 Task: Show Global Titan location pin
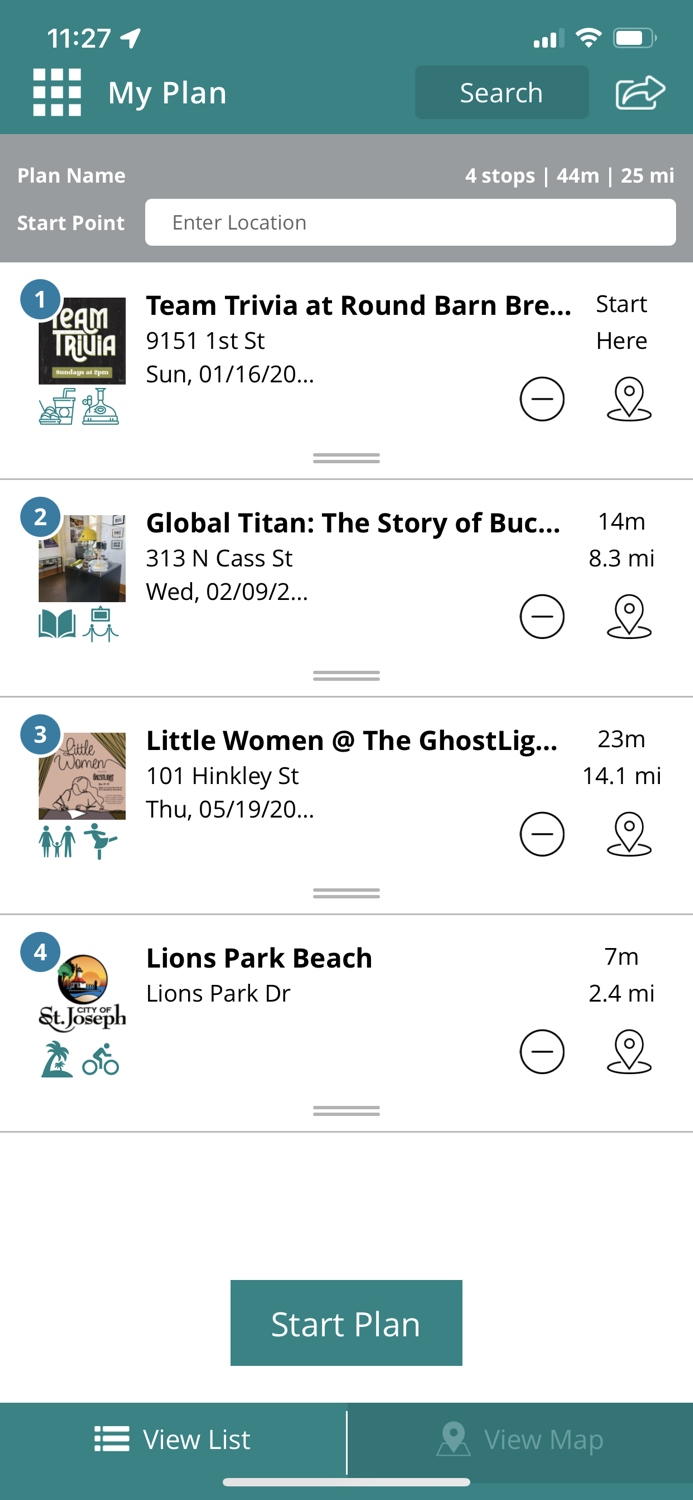tap(629, 616)
